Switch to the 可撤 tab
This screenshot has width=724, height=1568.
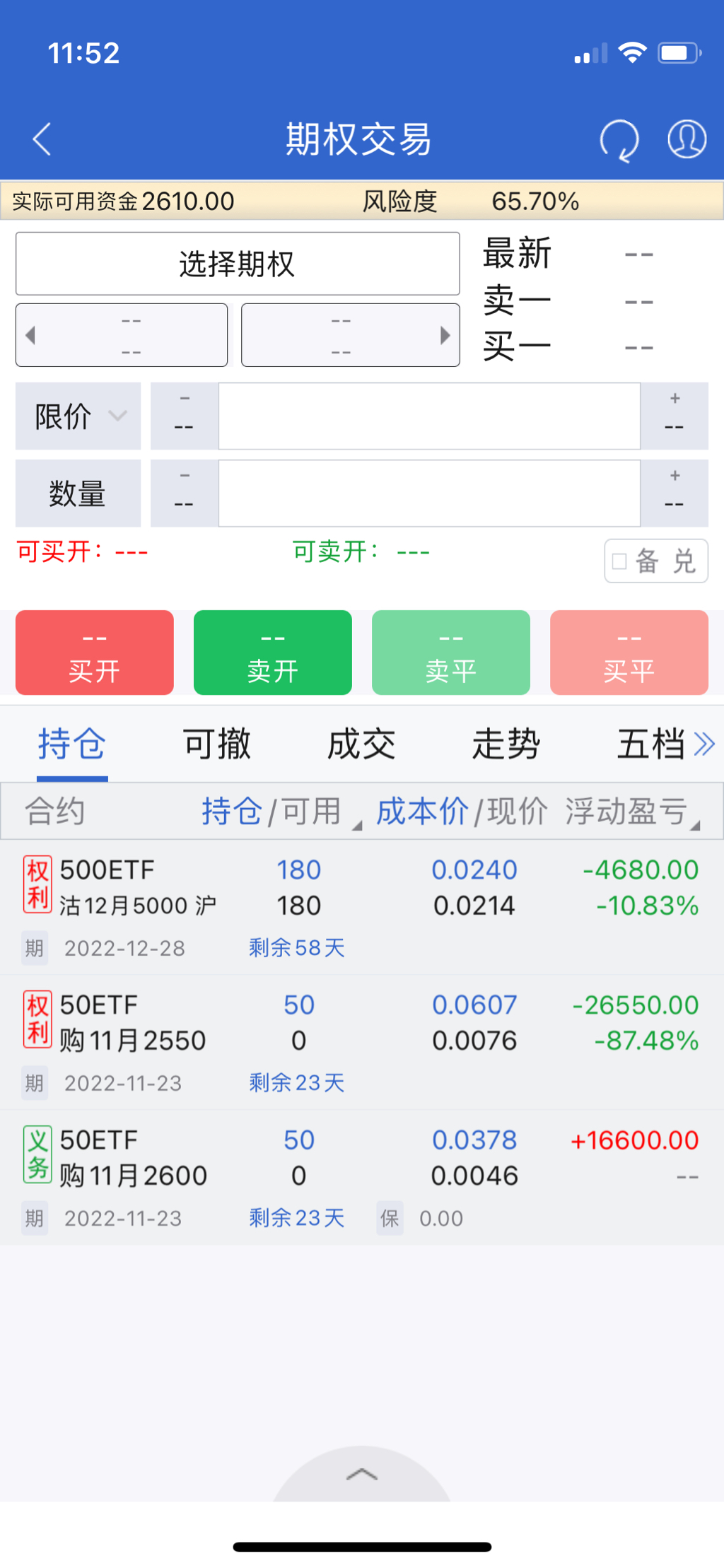(217, 744)
